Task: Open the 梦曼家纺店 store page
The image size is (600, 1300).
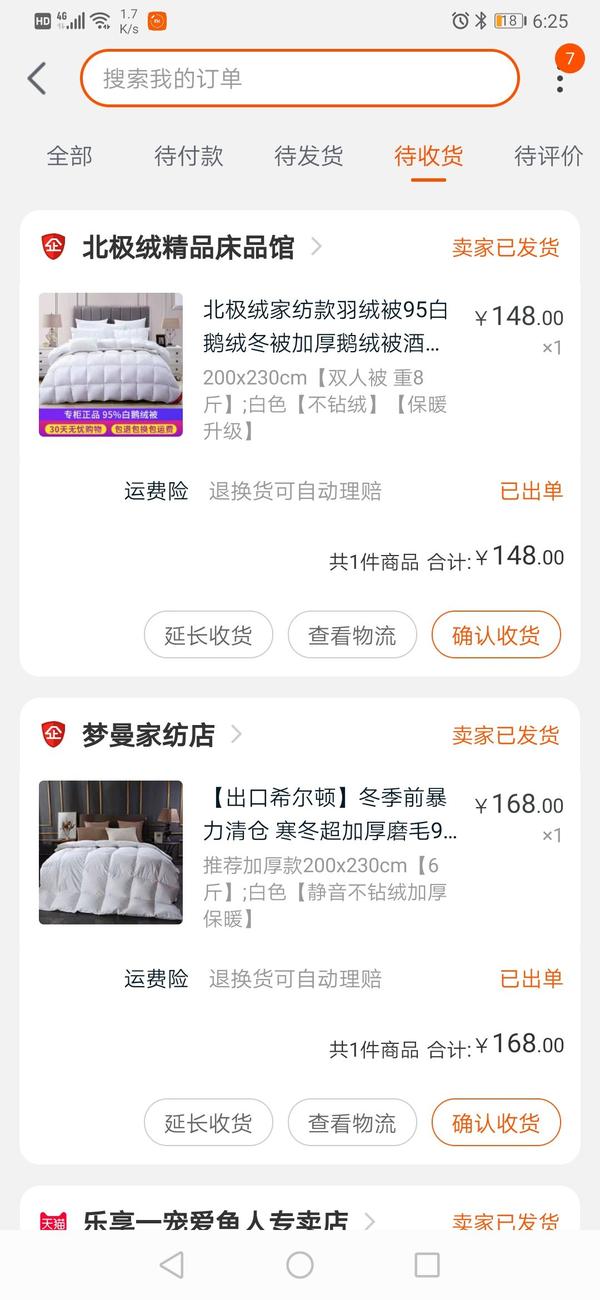Action: click(148, 735)
